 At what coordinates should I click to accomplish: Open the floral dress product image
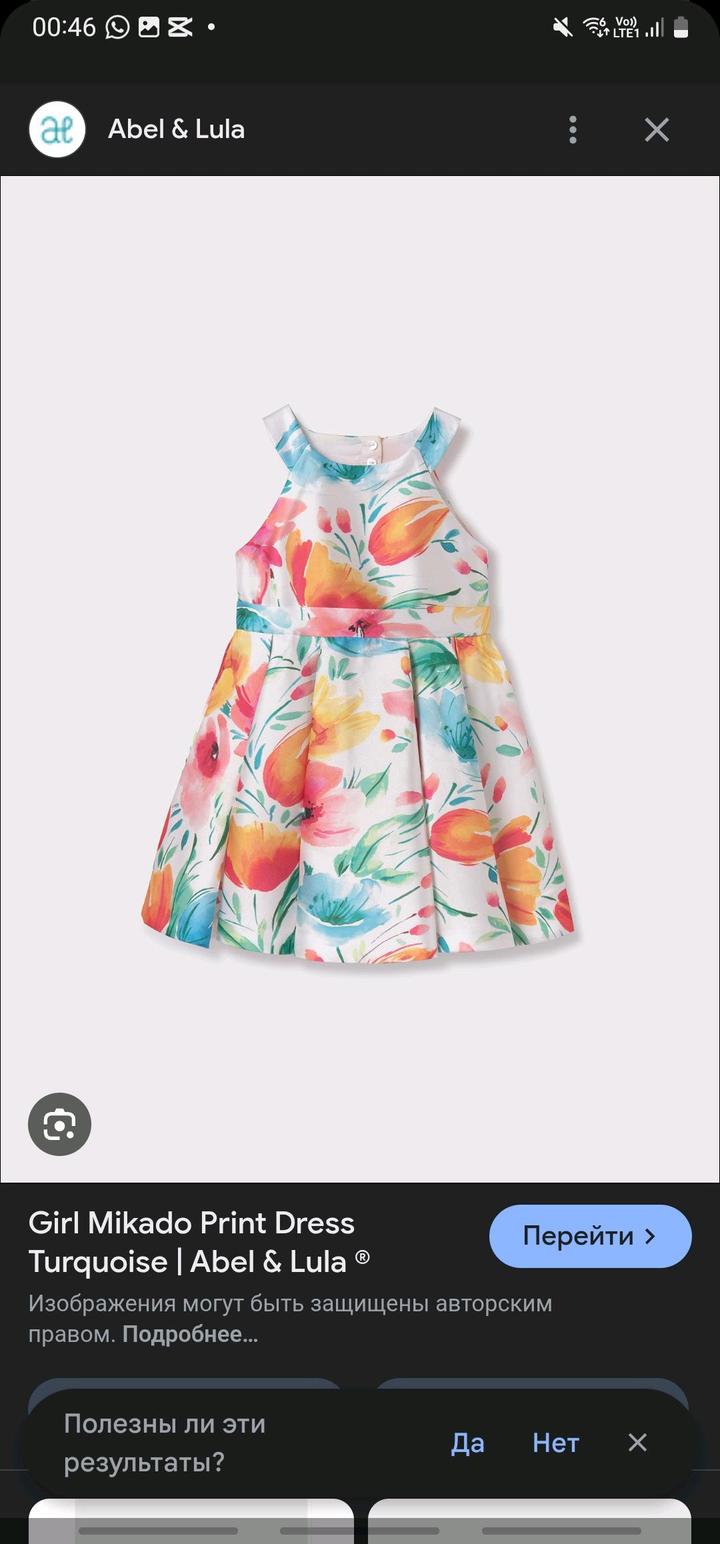(x=360, y=680)
